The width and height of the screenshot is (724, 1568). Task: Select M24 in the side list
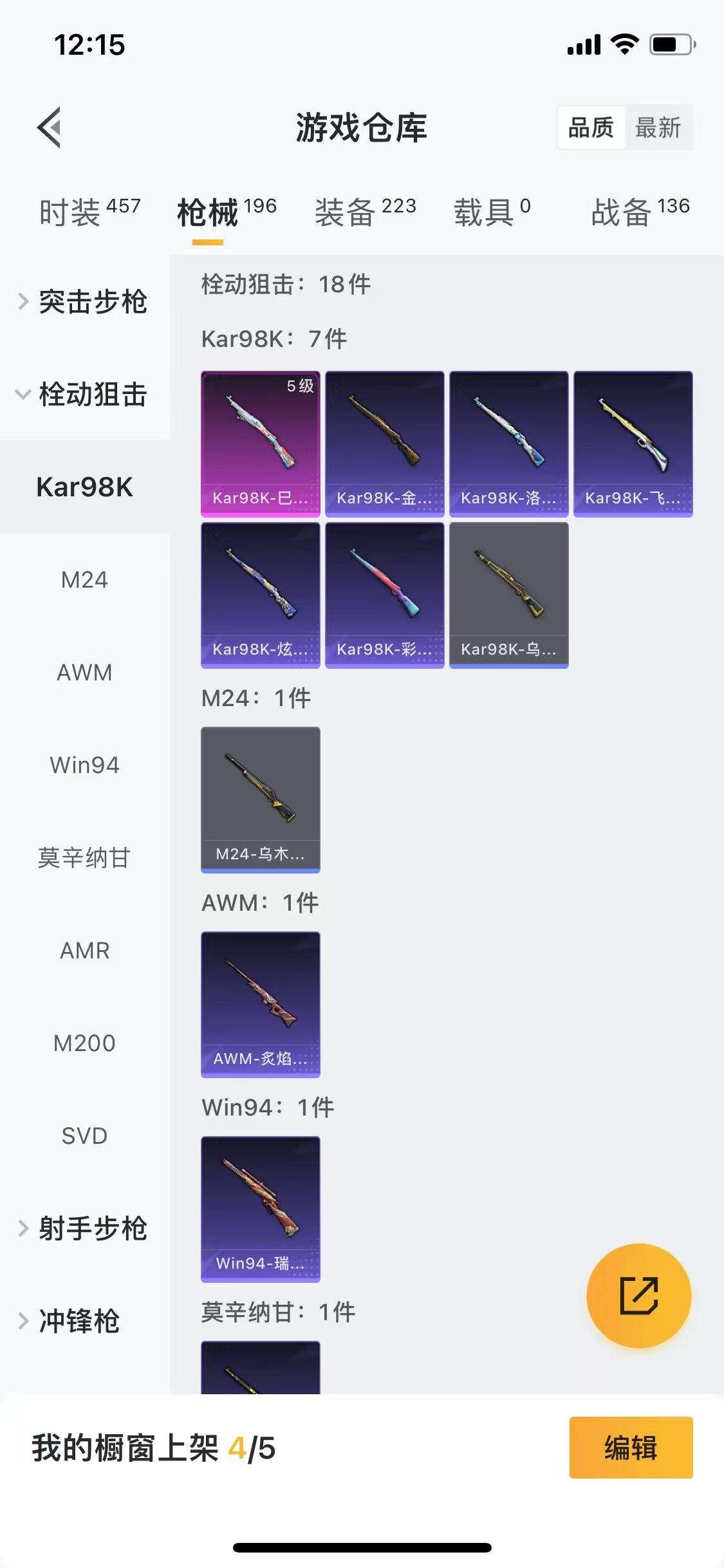84,580
